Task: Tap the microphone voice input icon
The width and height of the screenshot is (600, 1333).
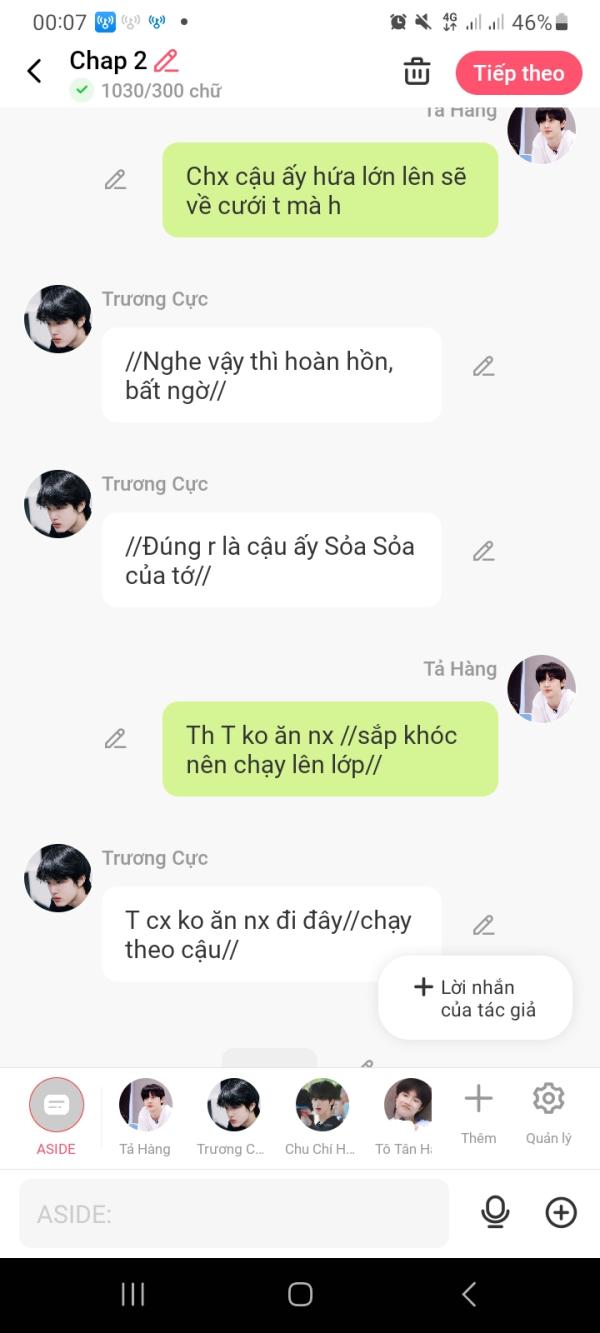Action: pos(495,1213)
